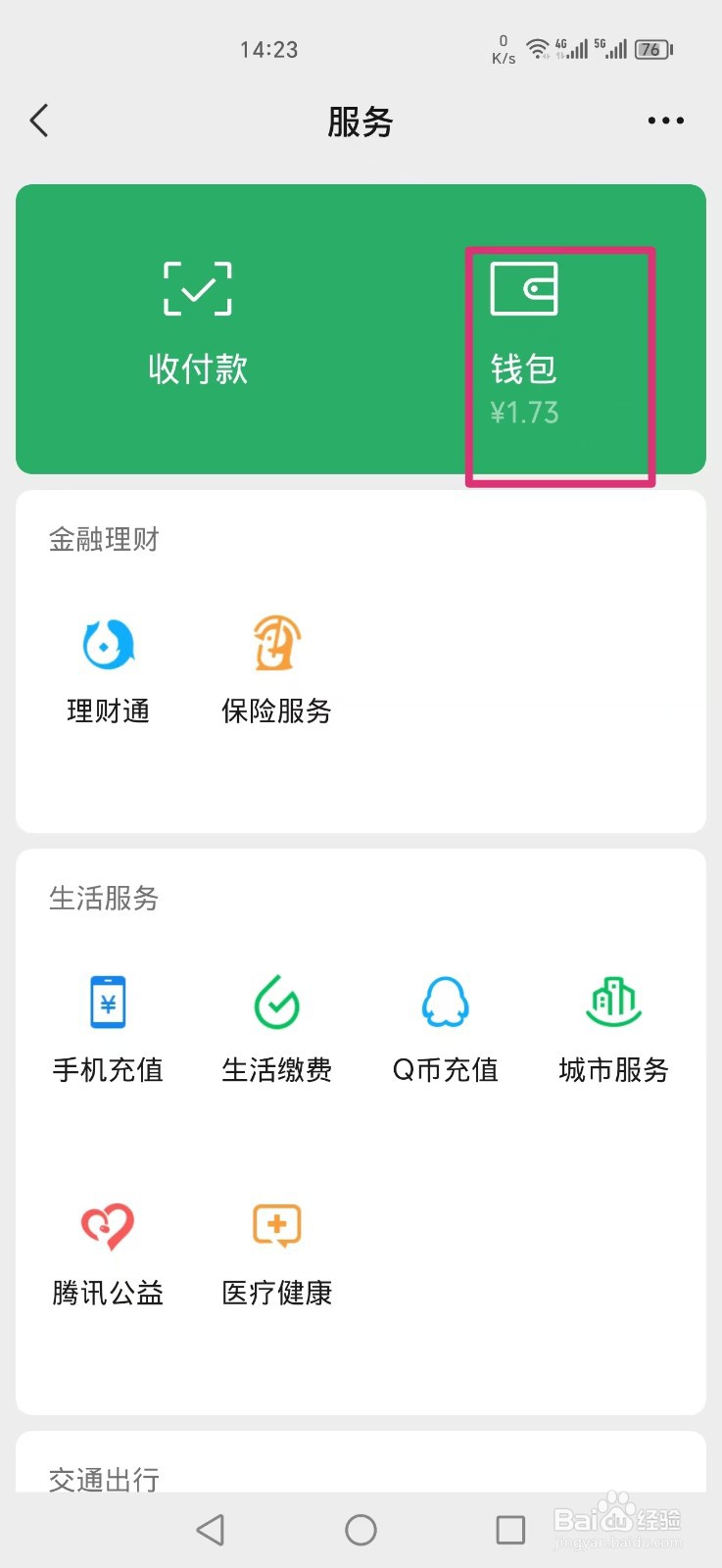
Task: Open the three-dot more options menu
Action: coord(665,120)
